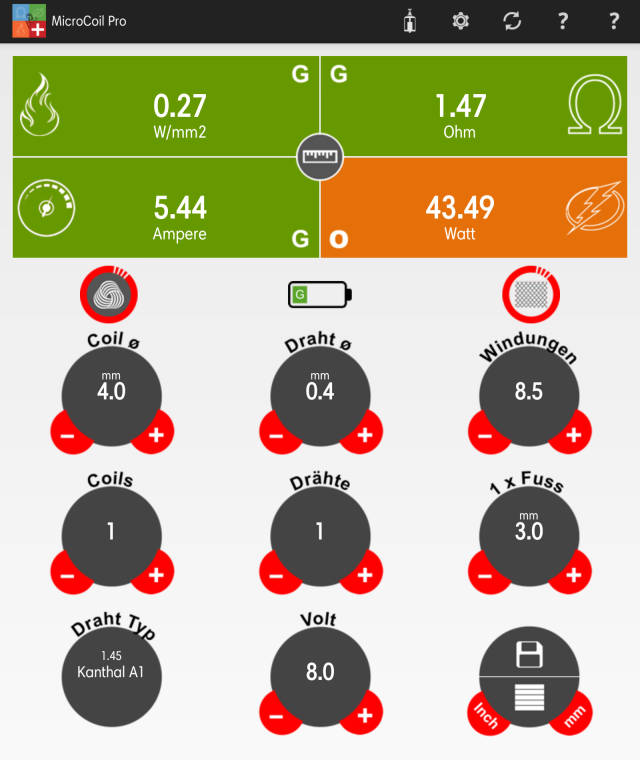Decrease the number of Coils
This screenshot has height=760, width=640.
tap(67, 574)
